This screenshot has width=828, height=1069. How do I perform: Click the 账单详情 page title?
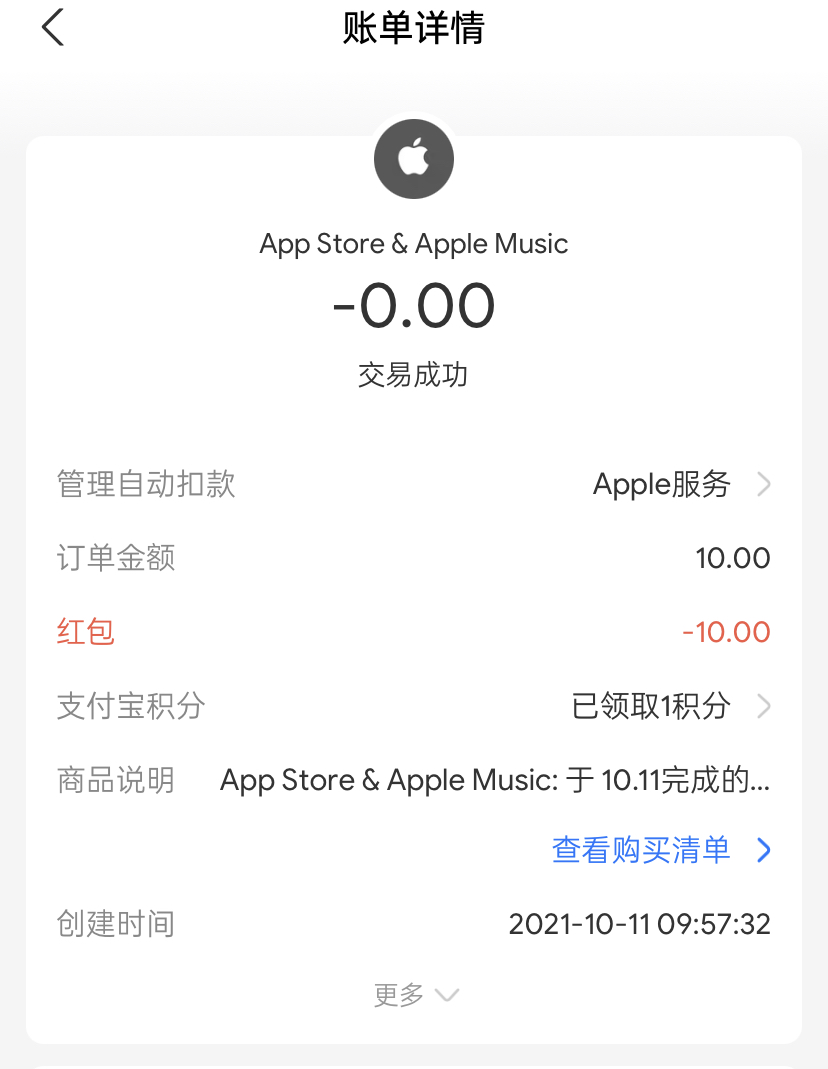413,28
